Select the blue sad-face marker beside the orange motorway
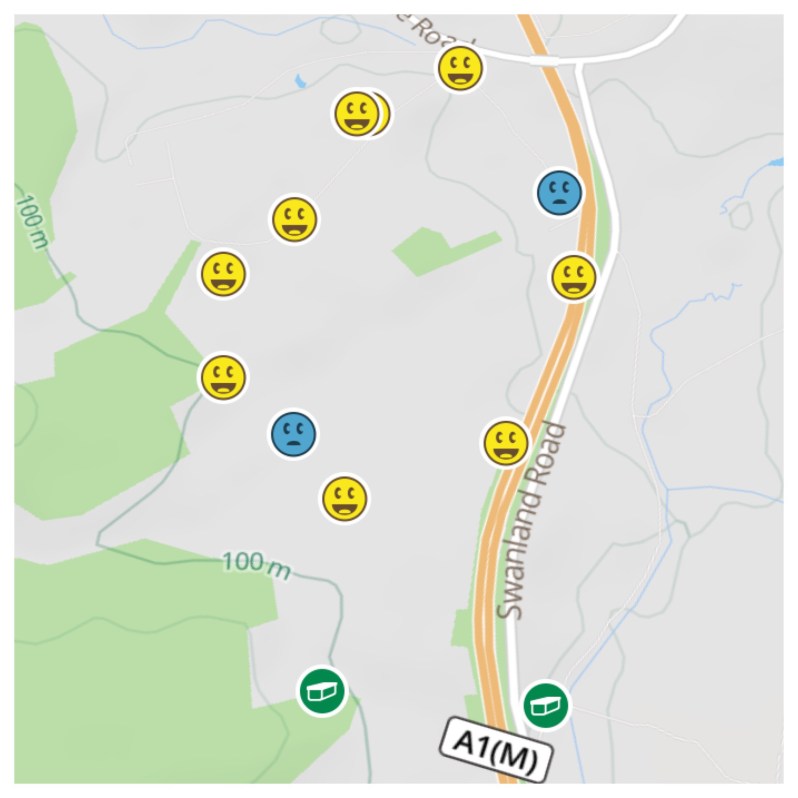This screenshot has height=798, width=798. (559, 192)
